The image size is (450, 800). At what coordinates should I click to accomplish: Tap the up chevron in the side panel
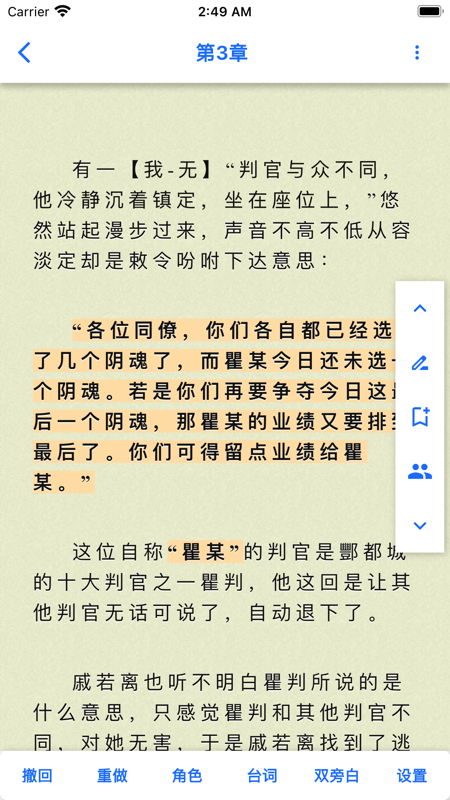(420, 308)
